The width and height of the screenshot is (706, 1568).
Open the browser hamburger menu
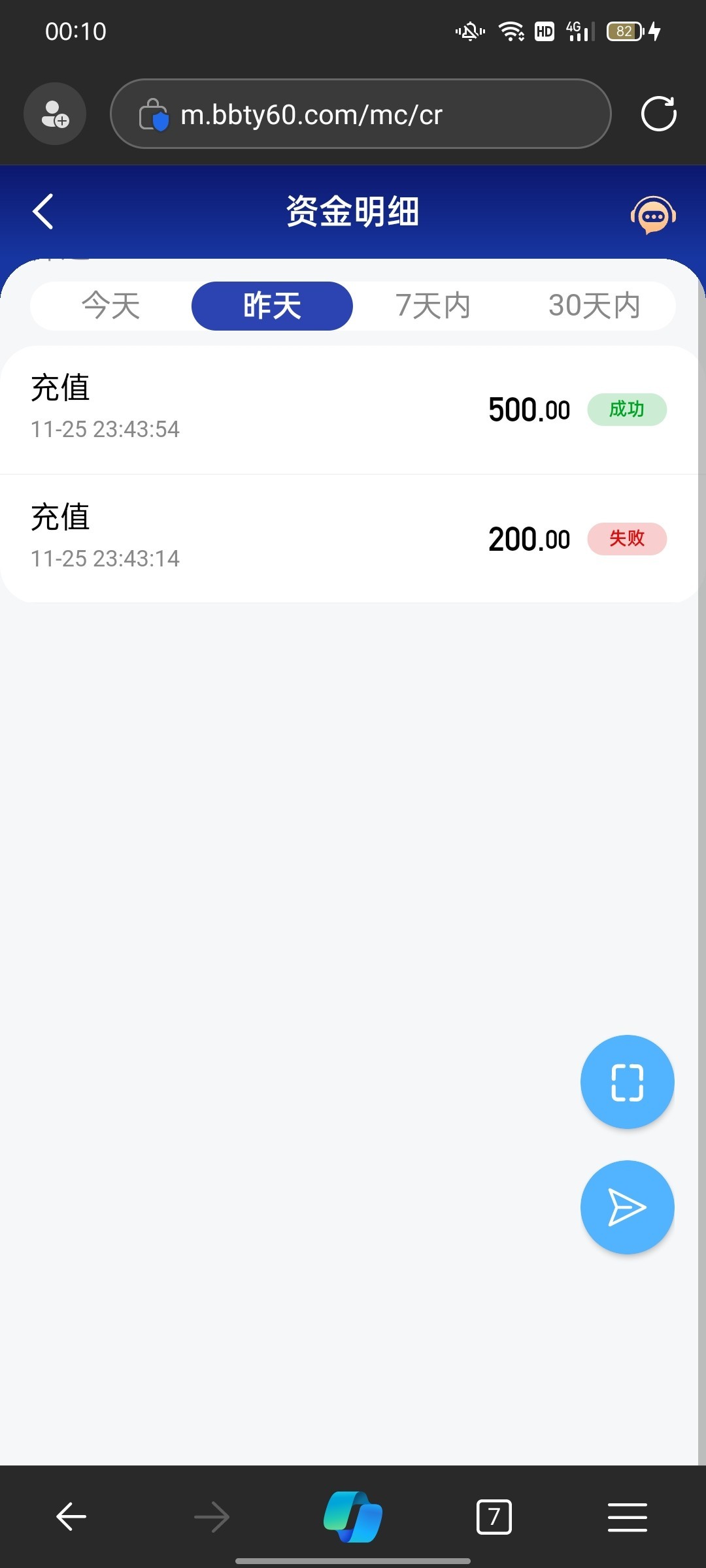[x=628, y=1516]
